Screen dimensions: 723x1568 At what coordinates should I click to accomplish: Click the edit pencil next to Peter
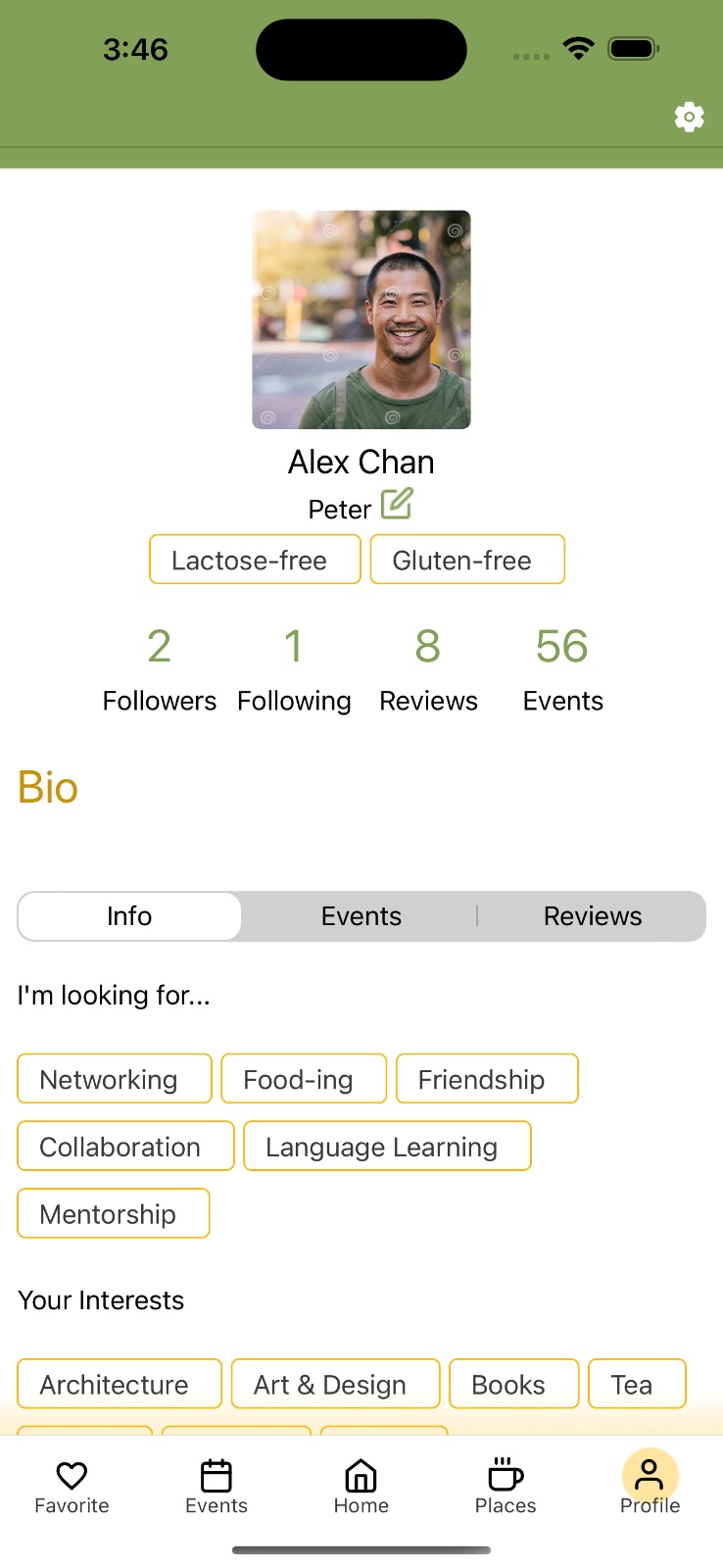coord(396,505)
